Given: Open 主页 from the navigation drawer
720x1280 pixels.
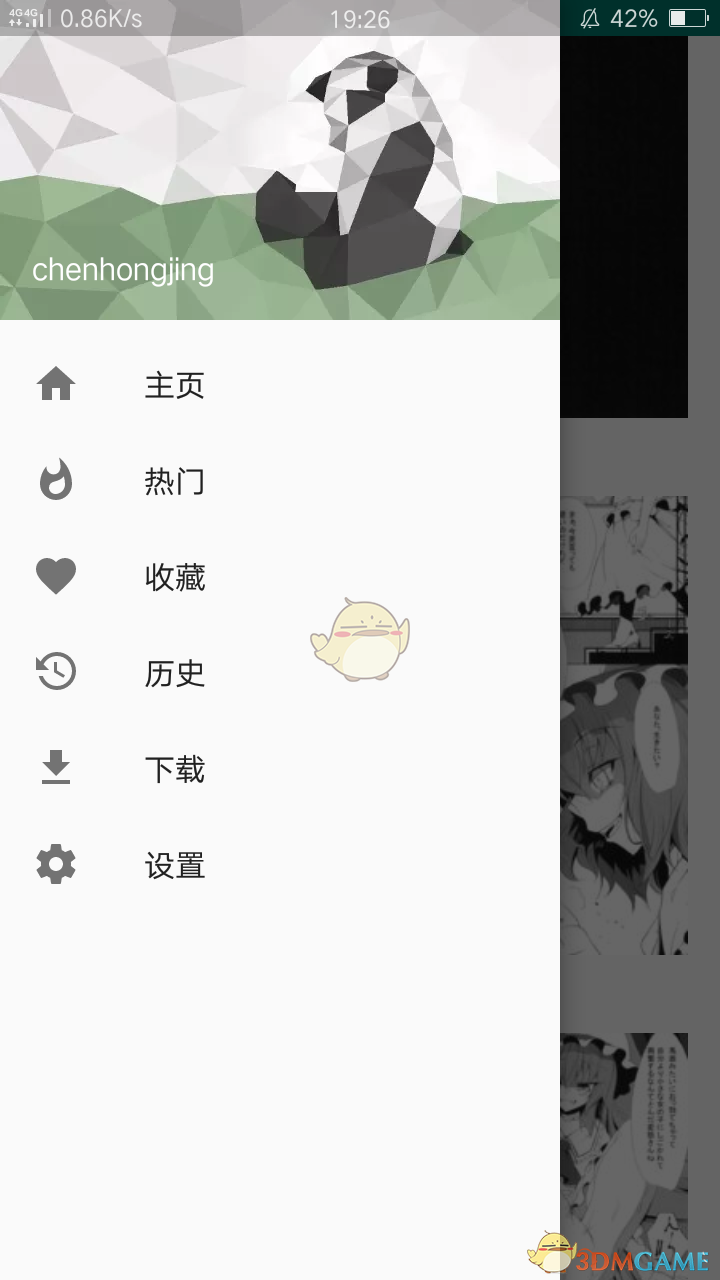Looking at the screenshot, I should 175,385.
